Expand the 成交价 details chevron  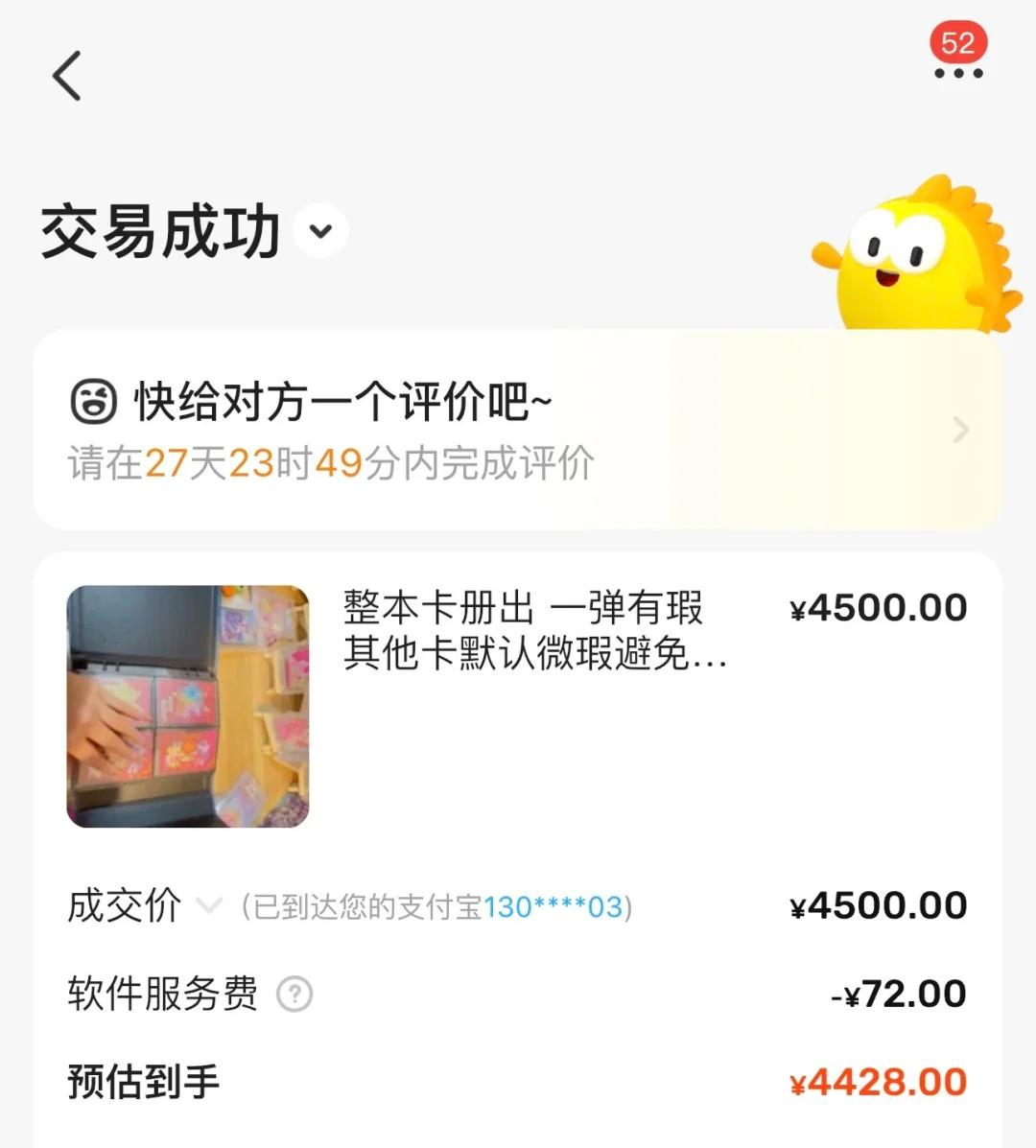[x=208, y=905]
